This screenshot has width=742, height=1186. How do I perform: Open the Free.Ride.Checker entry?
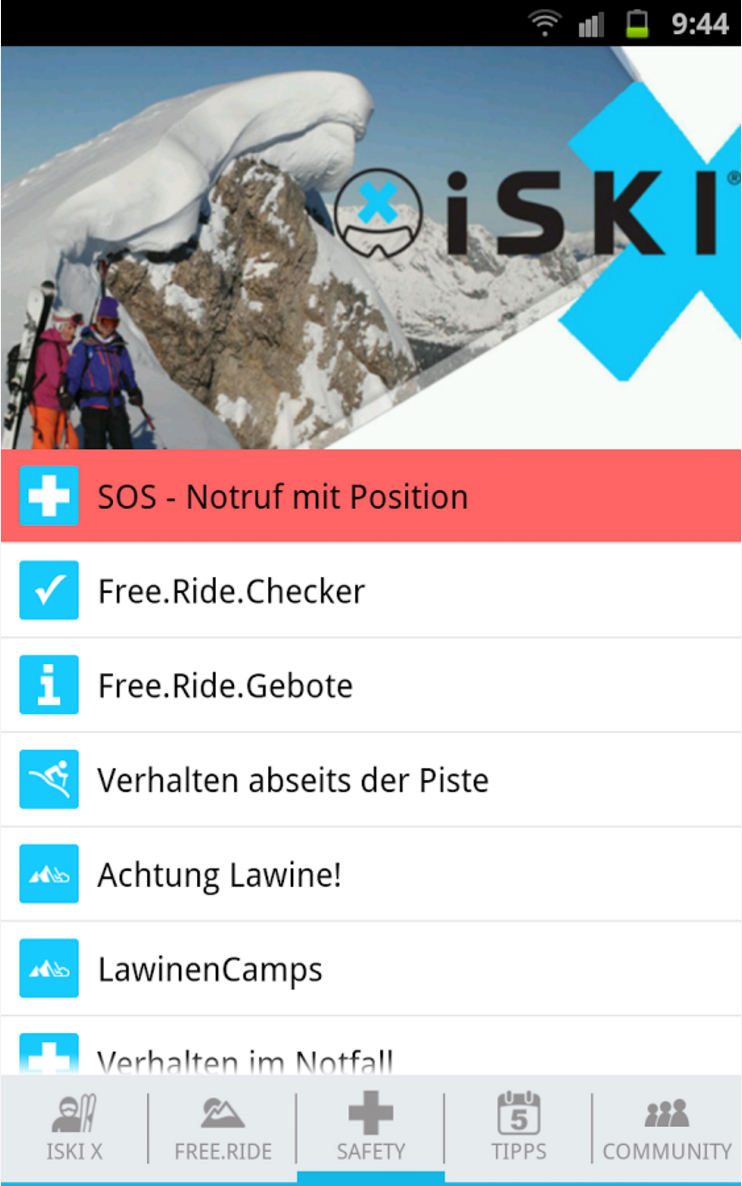click(x=370, y=591)
